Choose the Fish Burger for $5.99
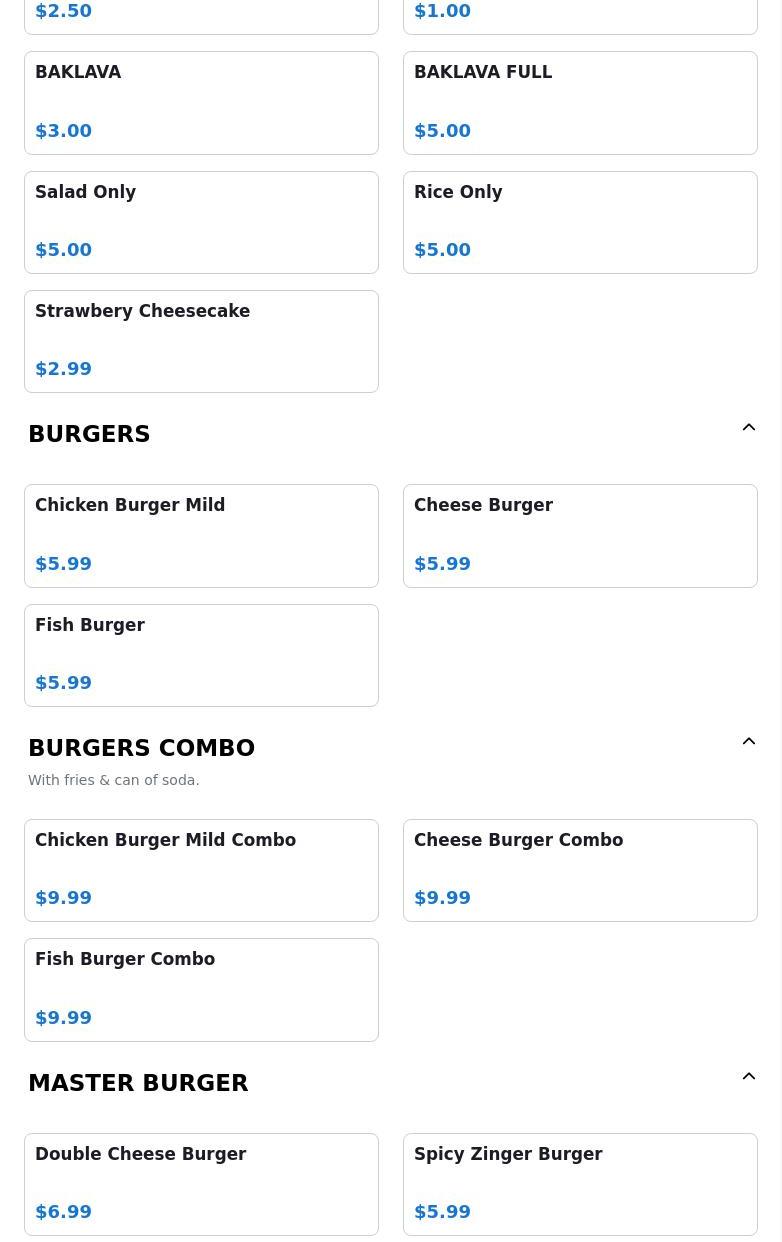The image size is (782, 1242). click(x=201, y=655)
